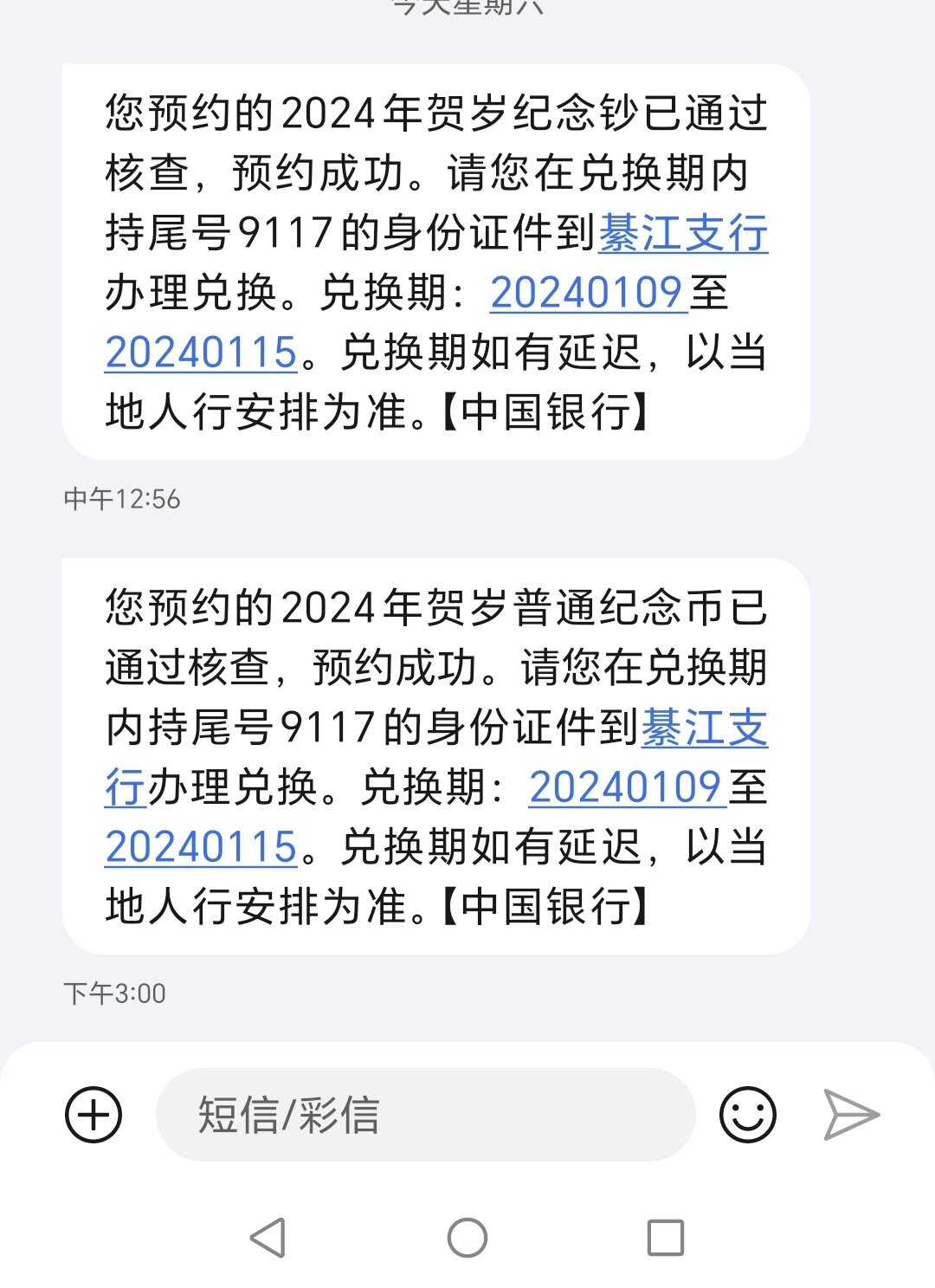Tap 20240115 date link in the 纪念钞 message

[201, 353]
